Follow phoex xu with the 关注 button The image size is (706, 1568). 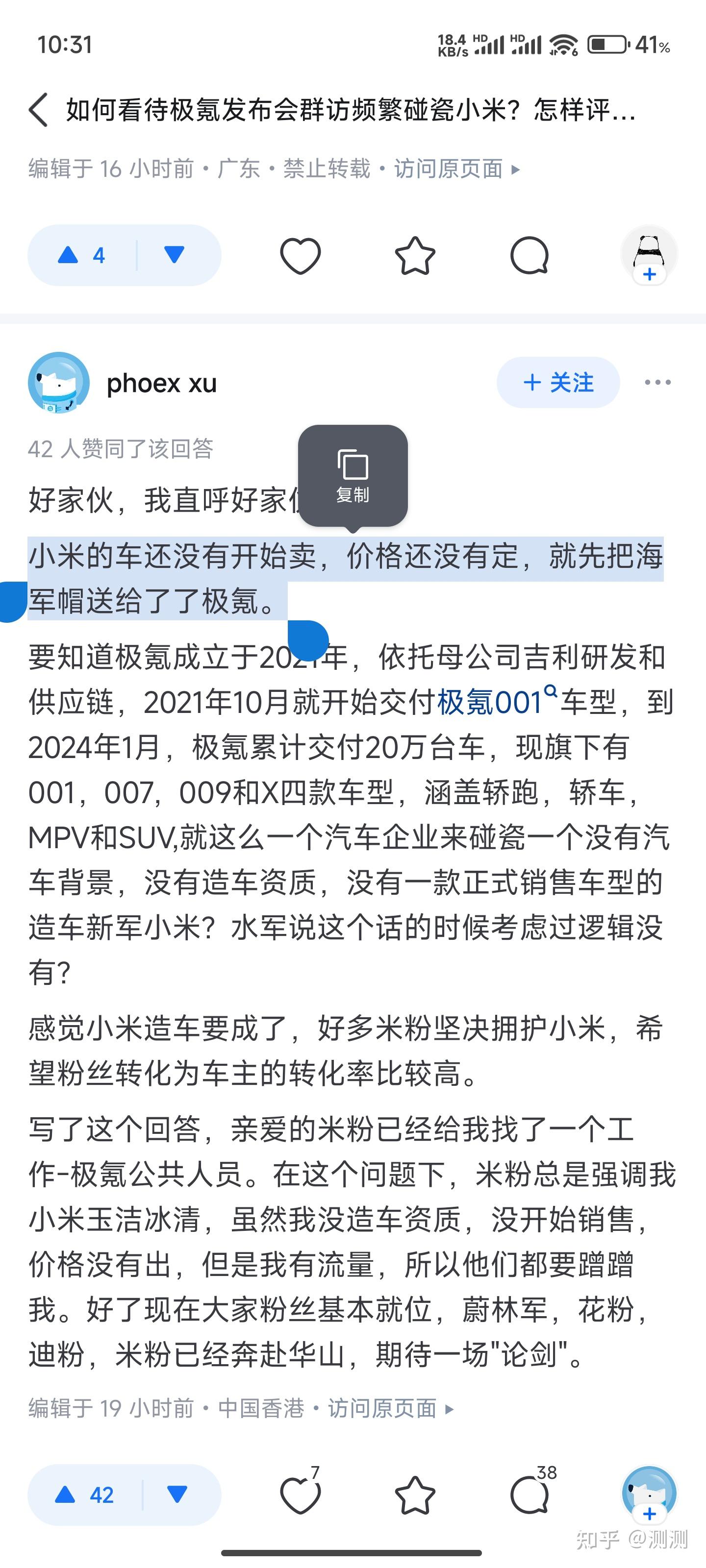click(x=558, y=382)
